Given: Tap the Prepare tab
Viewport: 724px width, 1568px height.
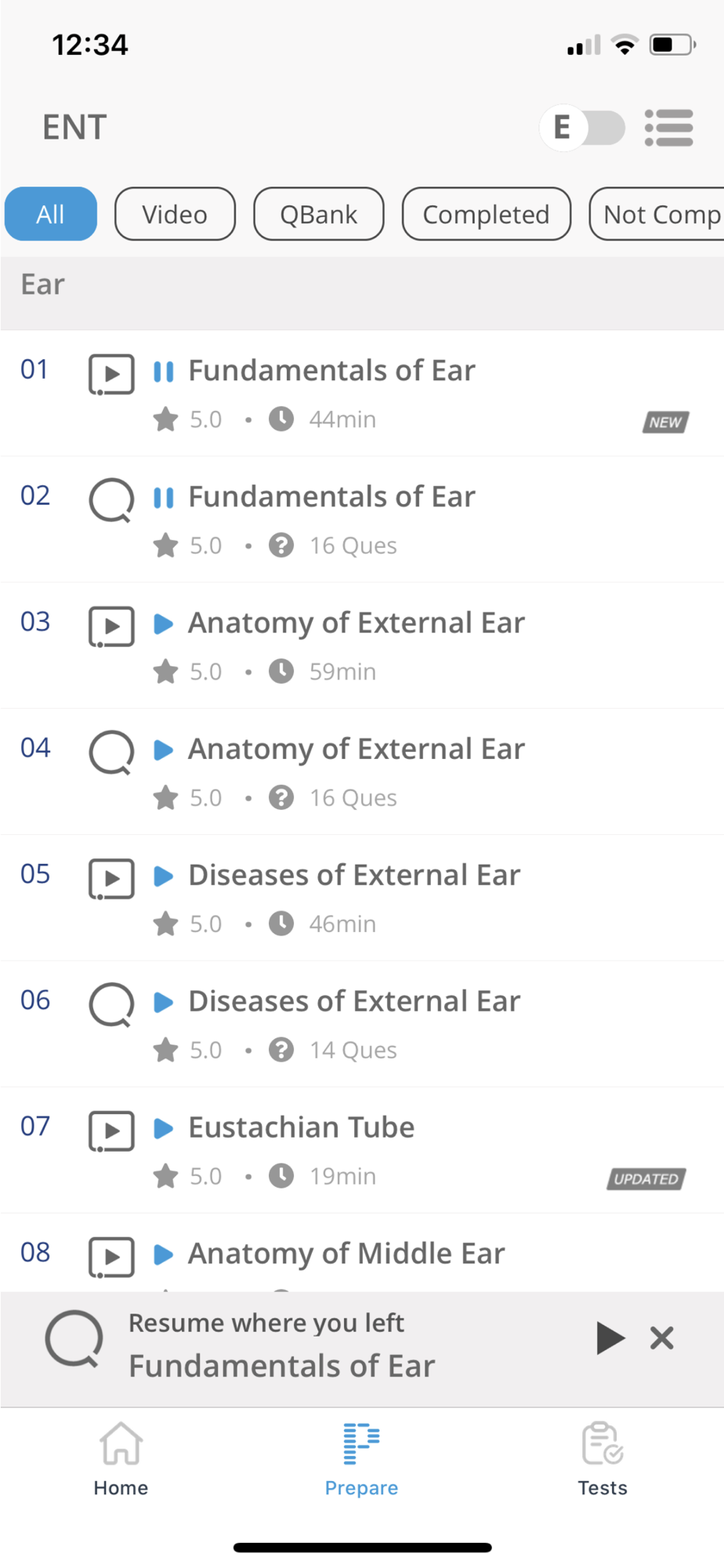Looking at the screenshot, I should click(361, 1459).
